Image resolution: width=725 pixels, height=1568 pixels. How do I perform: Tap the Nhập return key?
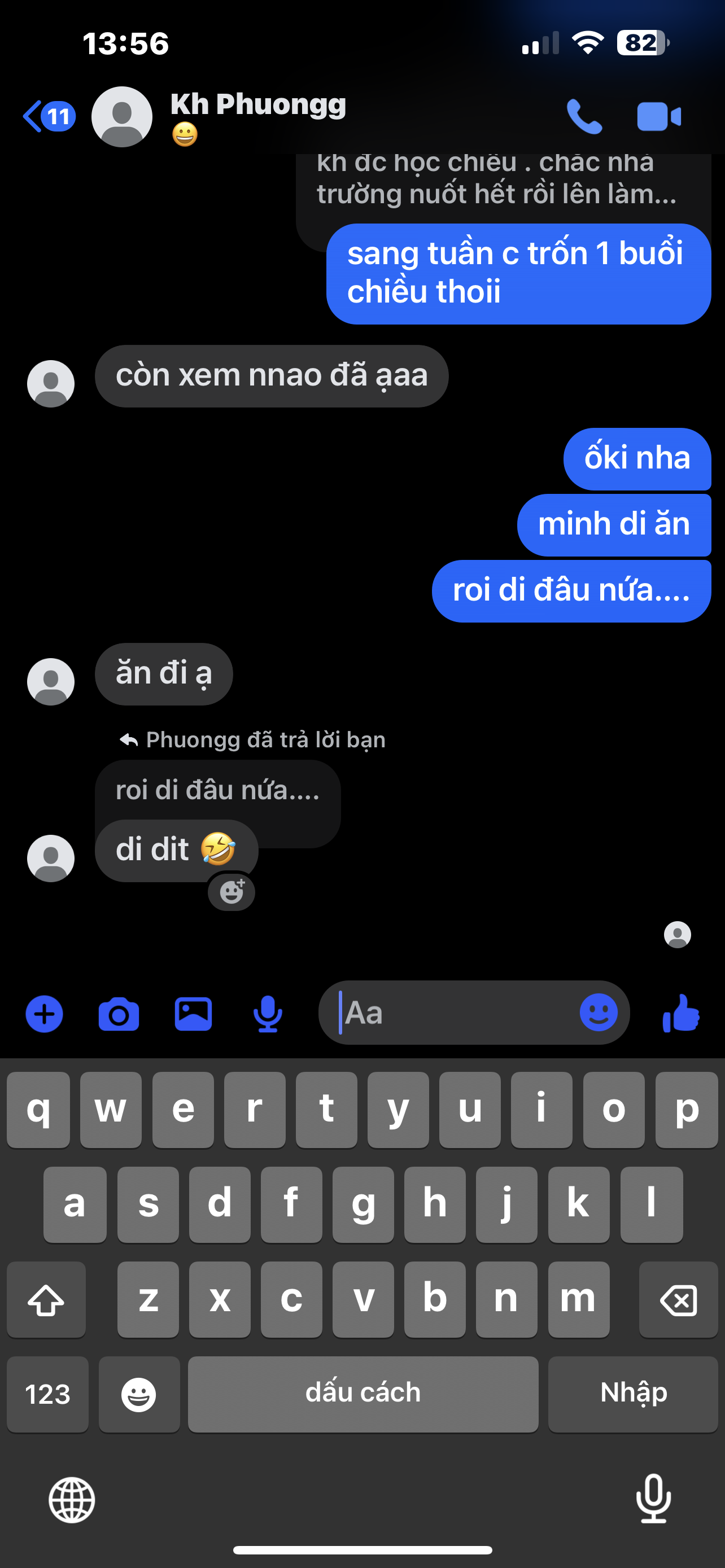tap(633, 1394)
